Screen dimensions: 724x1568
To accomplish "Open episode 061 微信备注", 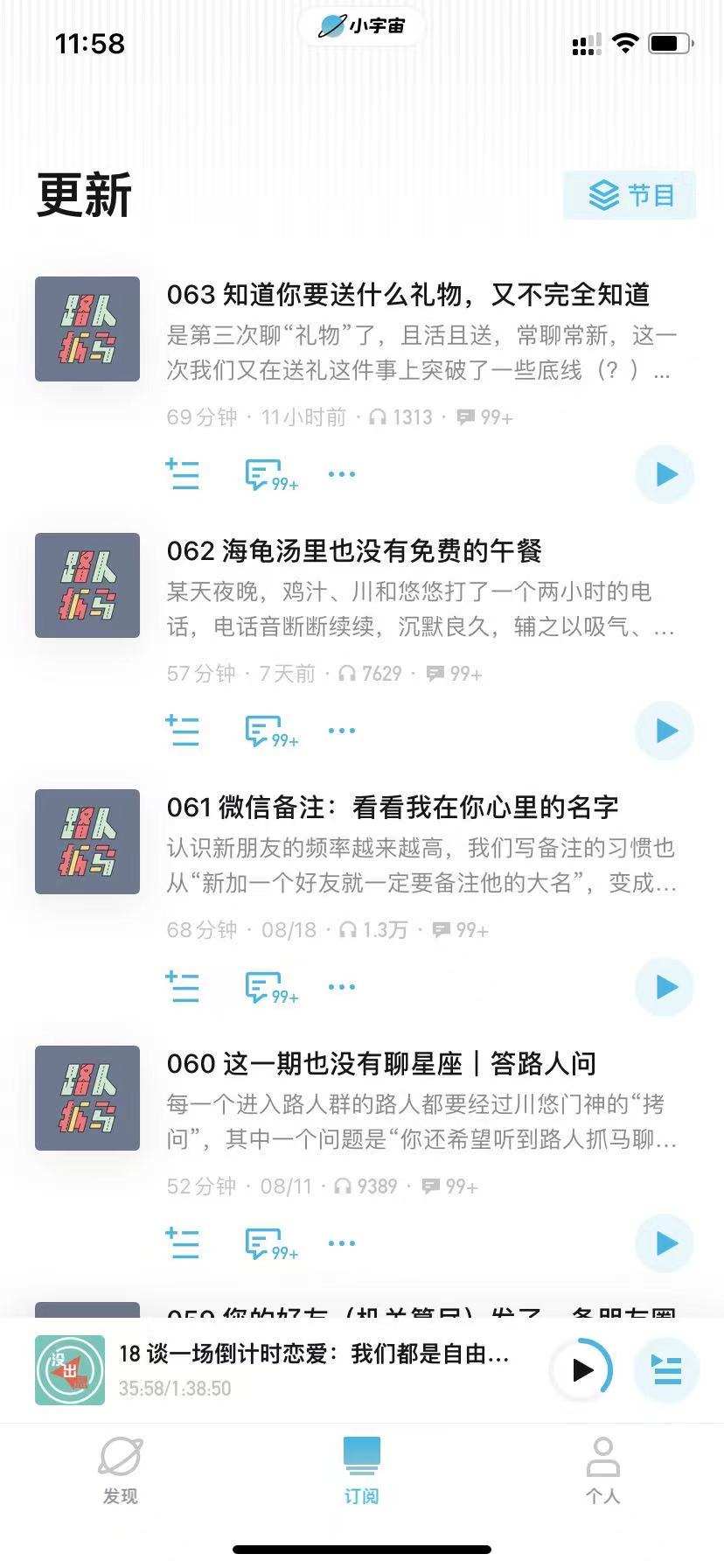I will (392, 807).
